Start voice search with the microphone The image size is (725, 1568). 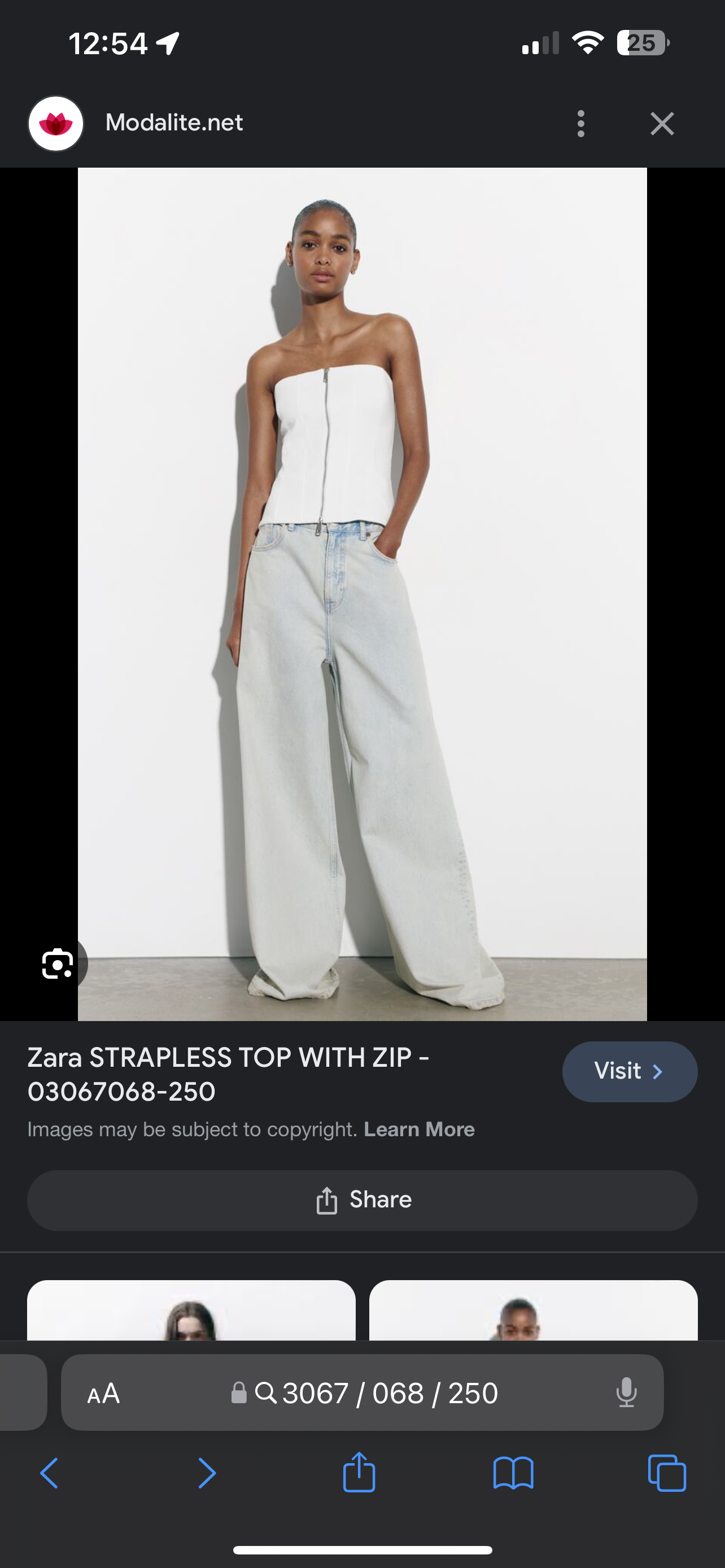626,1393
